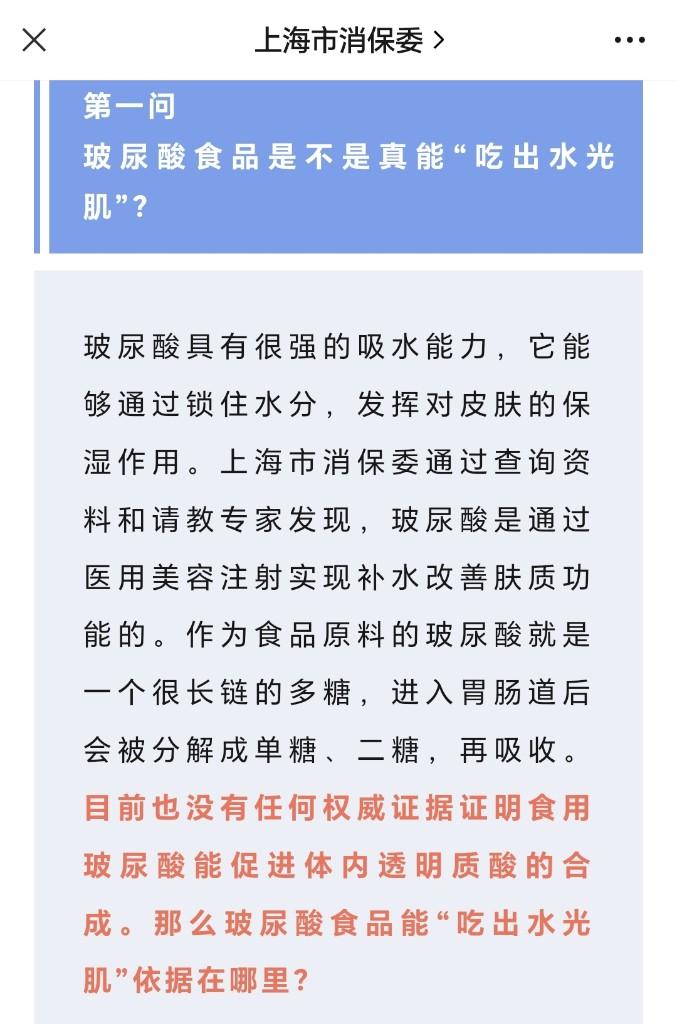Open the three-dot more options menu
Image resolution: width=677 pixels, height=1024 pixels.
tap(629, 40)
